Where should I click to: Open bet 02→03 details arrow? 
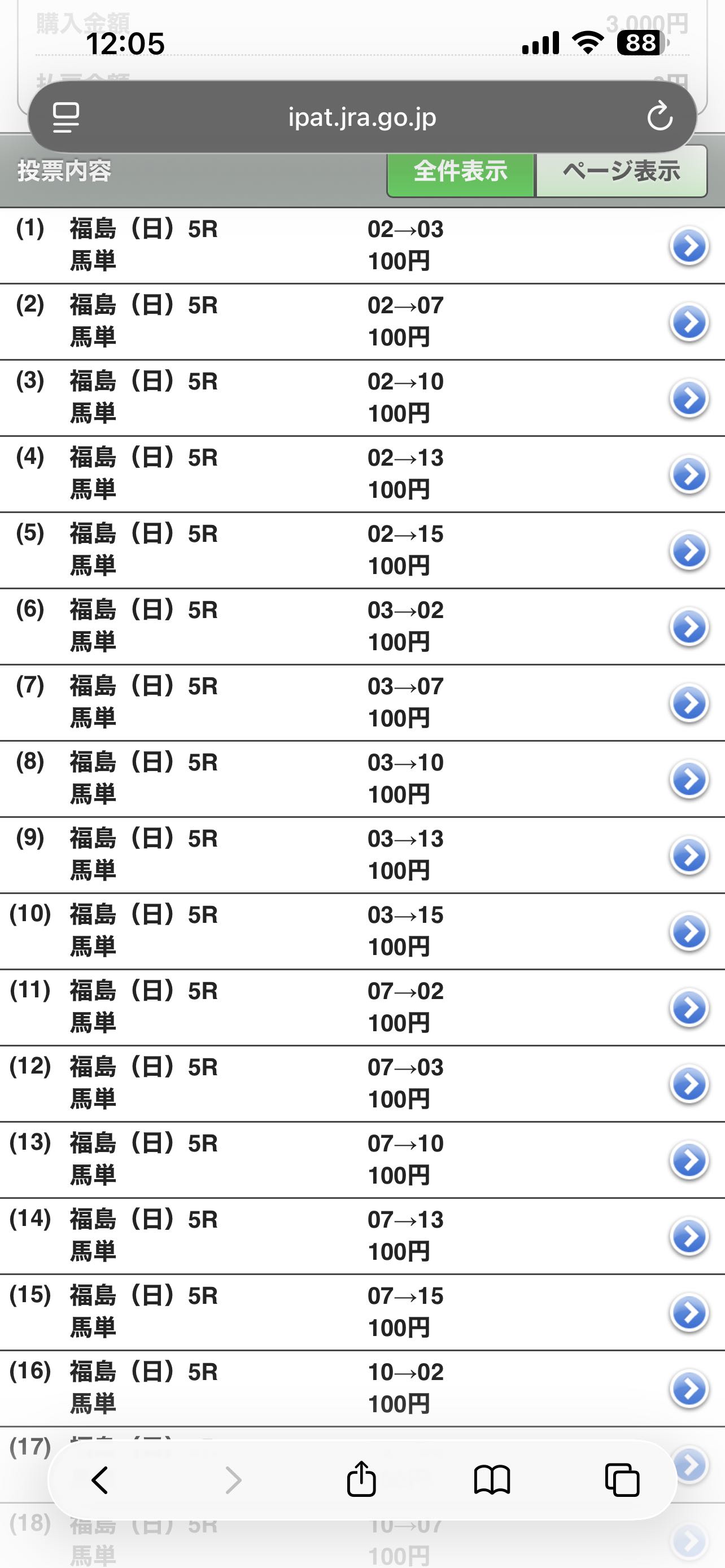click(x=689, y=247)
